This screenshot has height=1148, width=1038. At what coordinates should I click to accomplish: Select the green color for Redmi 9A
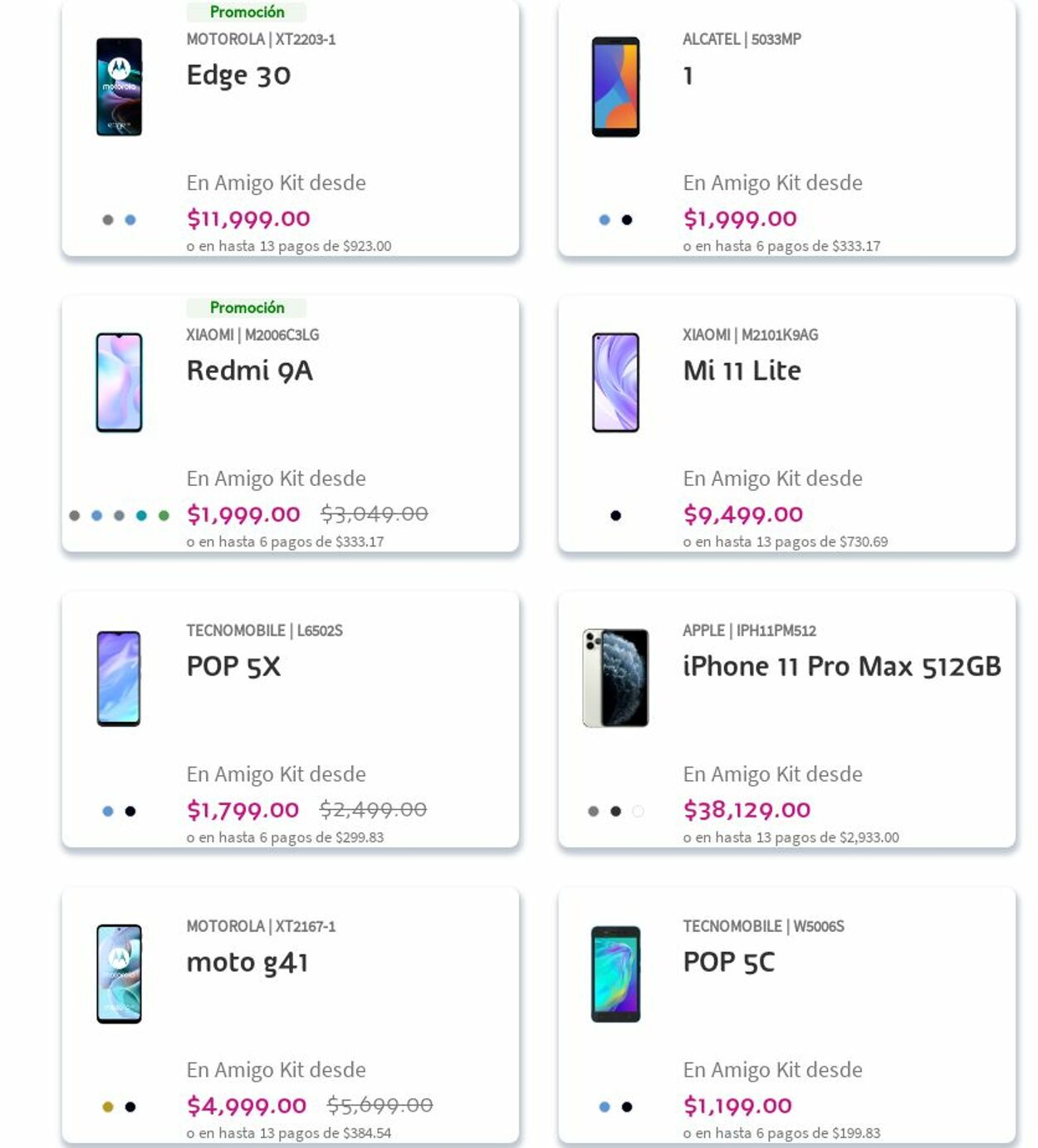tap(164, 516)
